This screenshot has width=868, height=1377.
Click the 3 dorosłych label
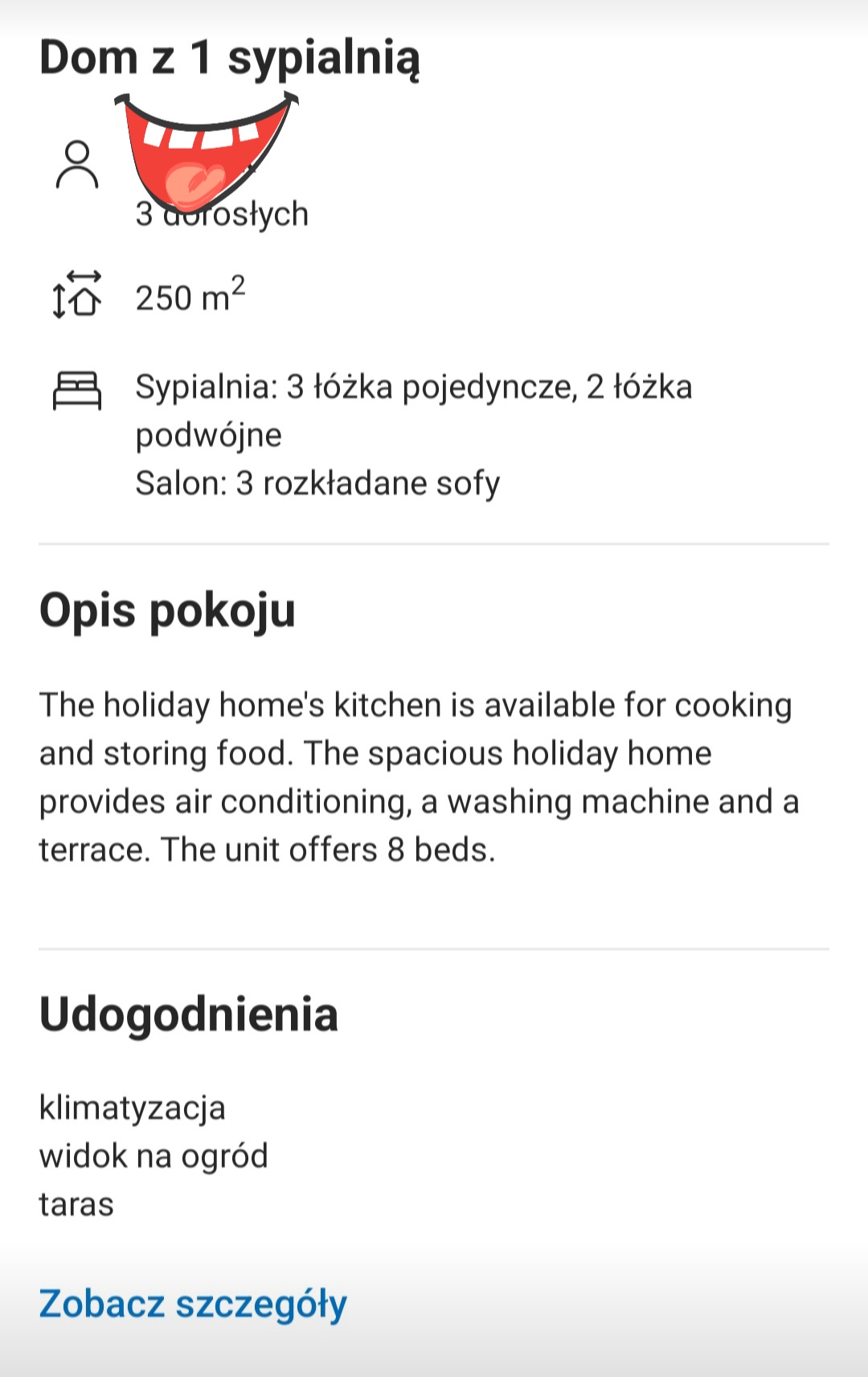tap(223, 213)
